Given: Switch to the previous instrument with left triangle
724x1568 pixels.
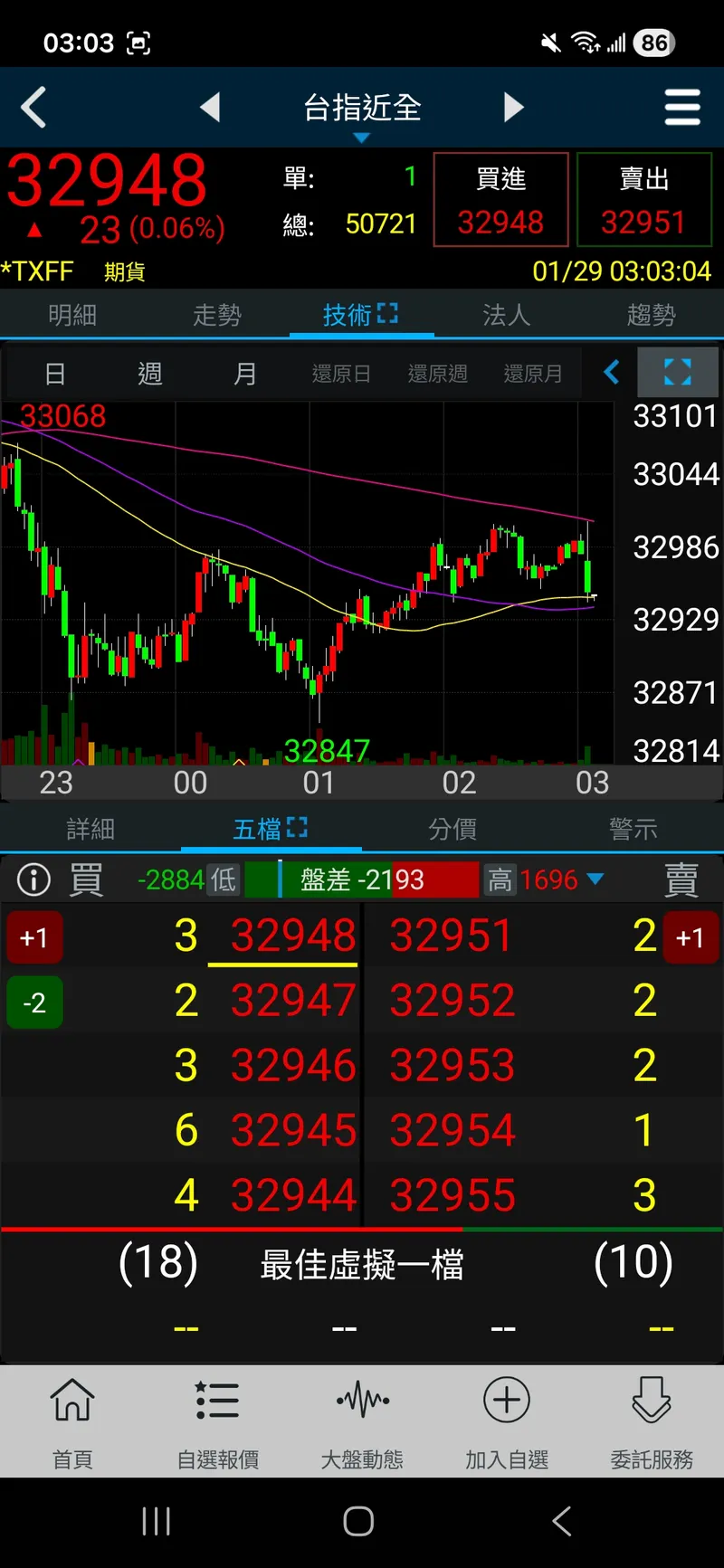Looking at the screenshot, I should pos(210,108).
